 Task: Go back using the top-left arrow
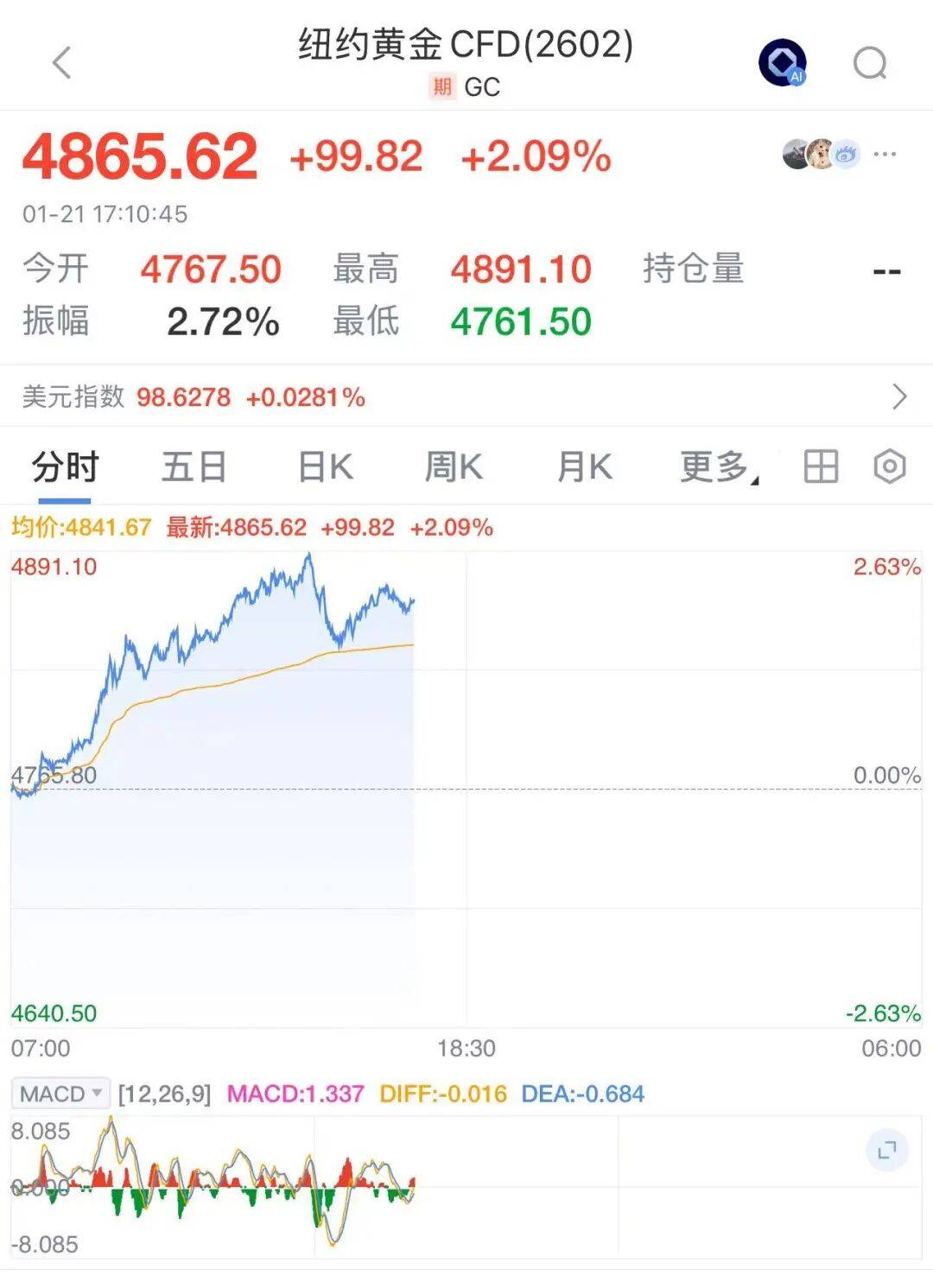point(61,63)
